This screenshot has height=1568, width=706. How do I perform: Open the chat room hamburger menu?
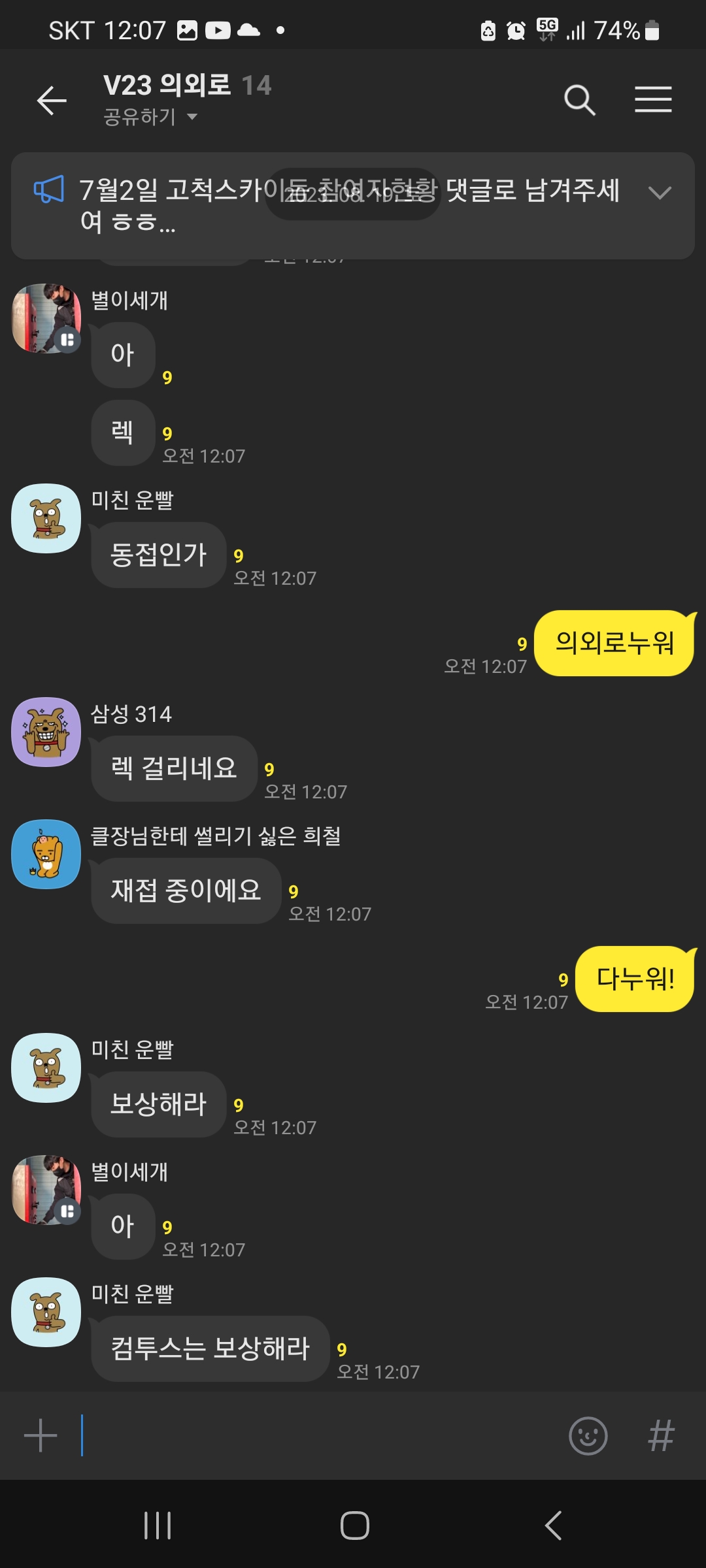tap(653, 101)
